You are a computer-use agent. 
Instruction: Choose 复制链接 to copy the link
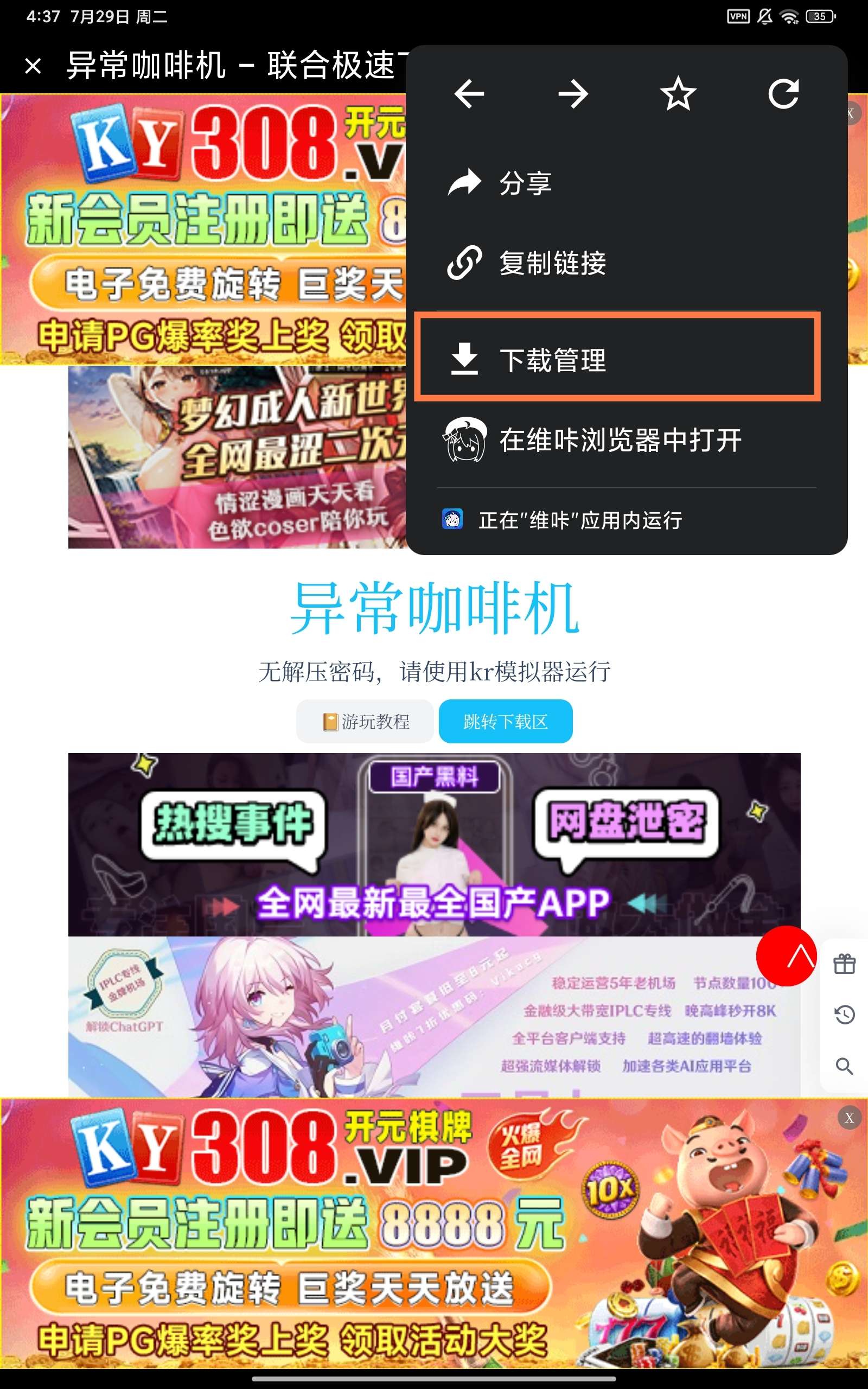551,263
